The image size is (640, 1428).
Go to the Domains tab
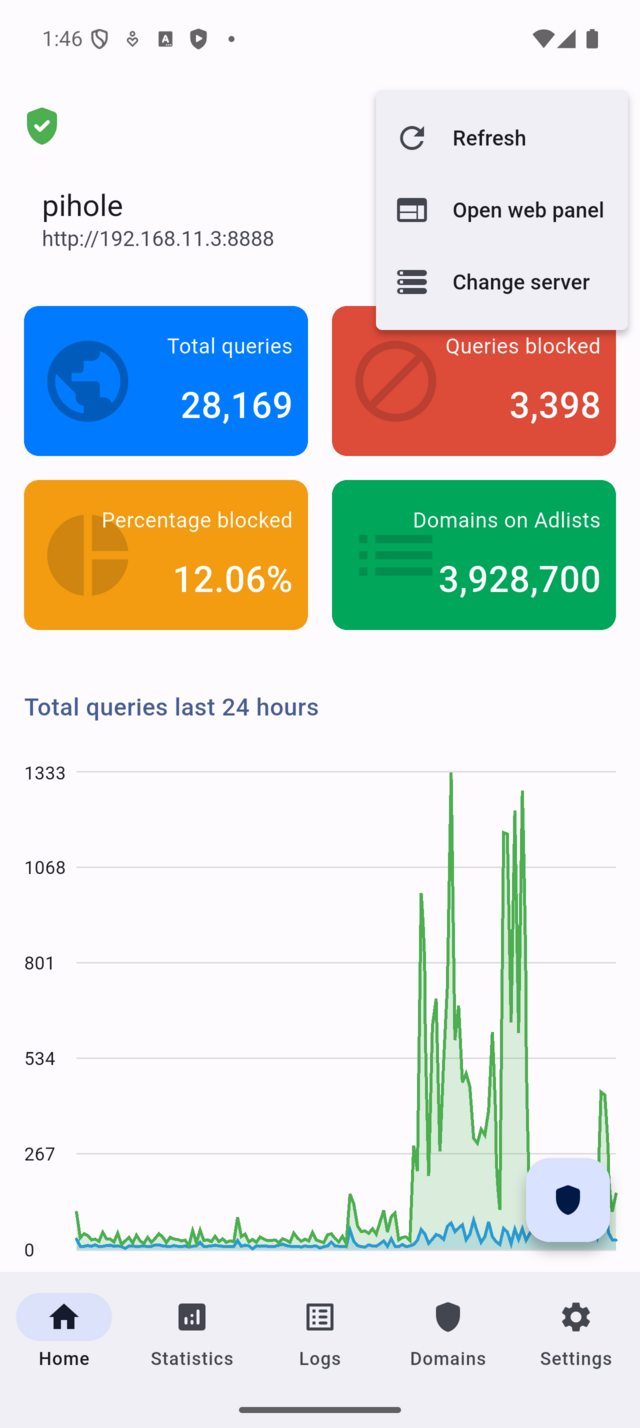point(448,1334)
